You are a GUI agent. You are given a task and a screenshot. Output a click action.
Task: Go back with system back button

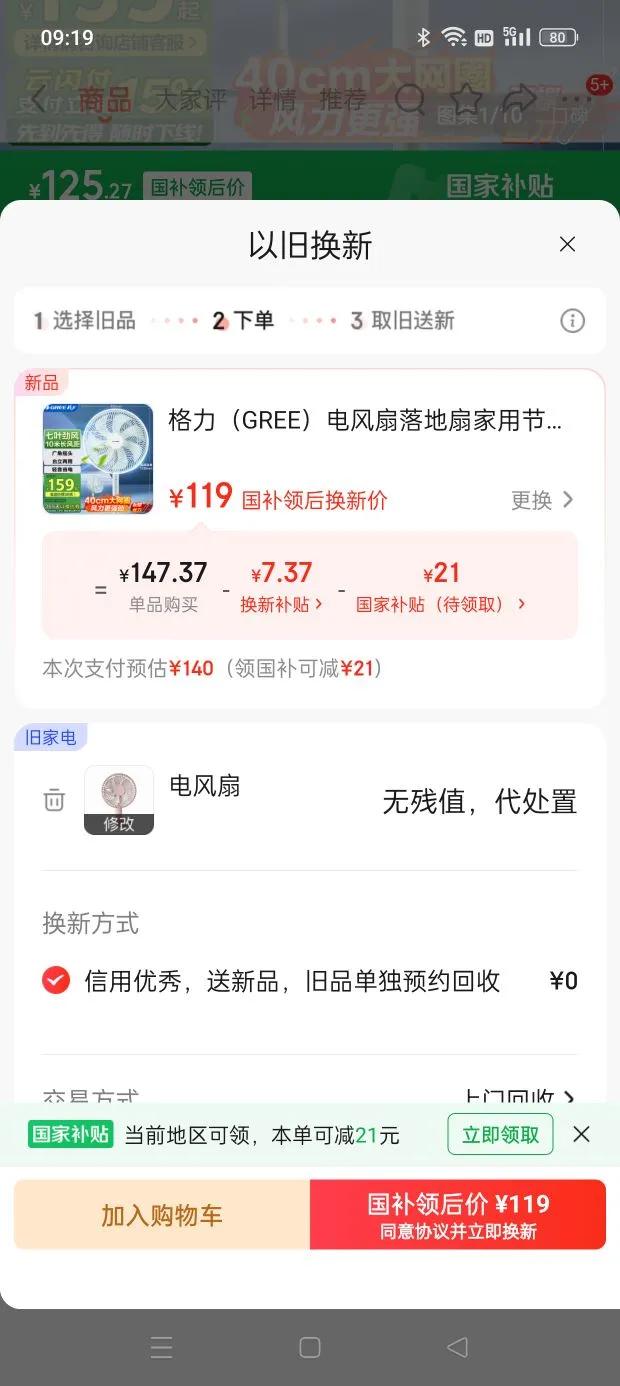[457, 1347]
